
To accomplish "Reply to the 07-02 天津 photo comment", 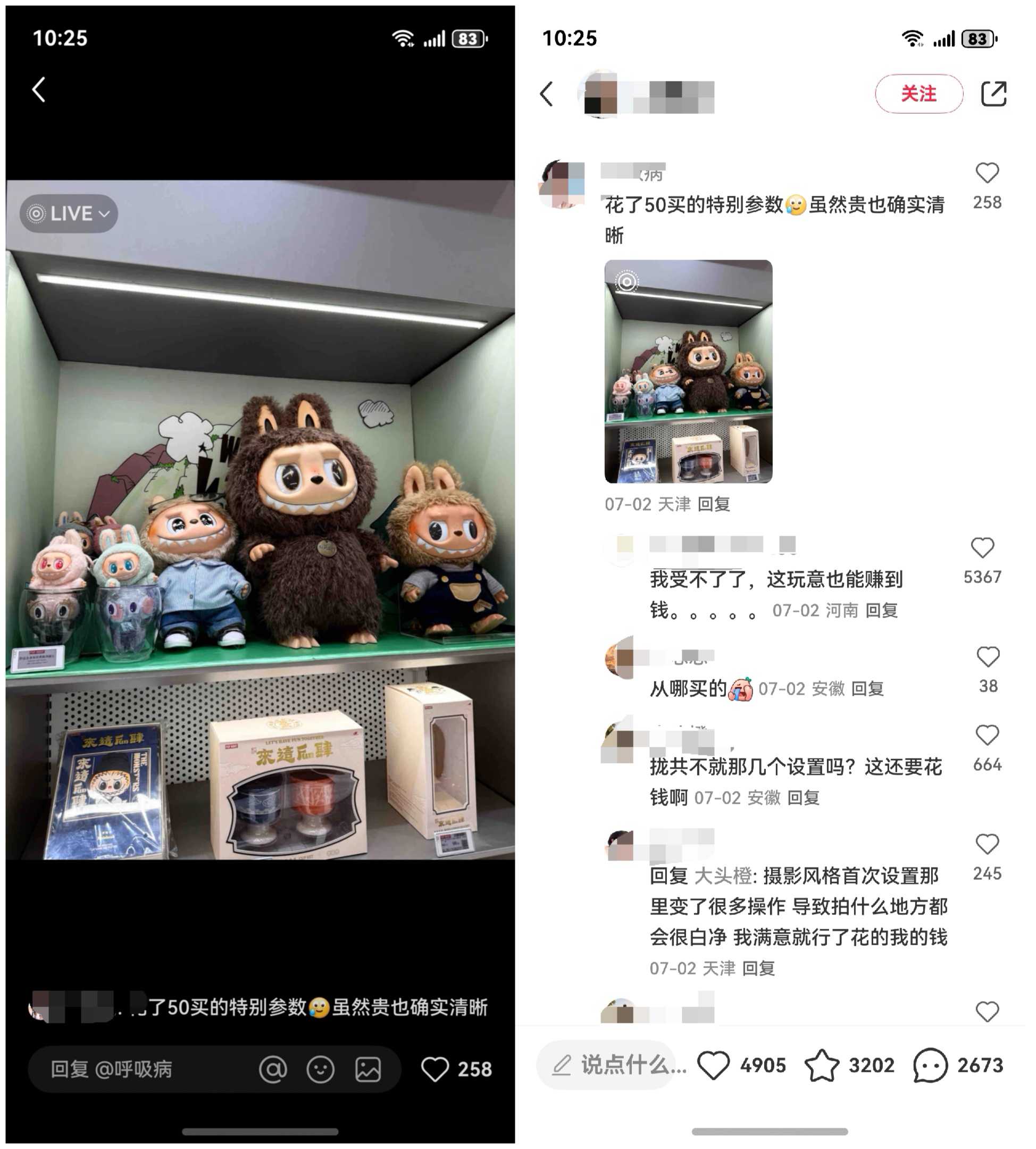I will tap(714, 504).
